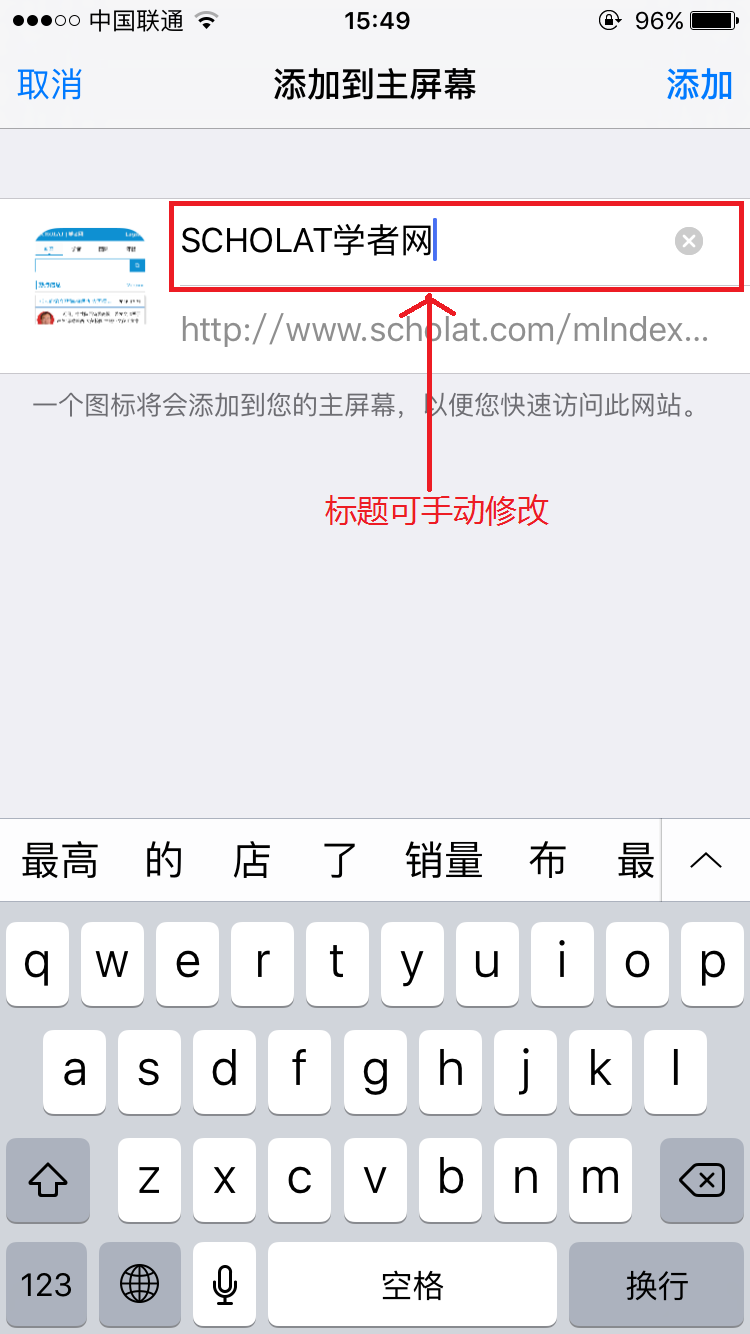Switch keyboard to 123 numbers

pyautogui.click(x=47, y=1285)
